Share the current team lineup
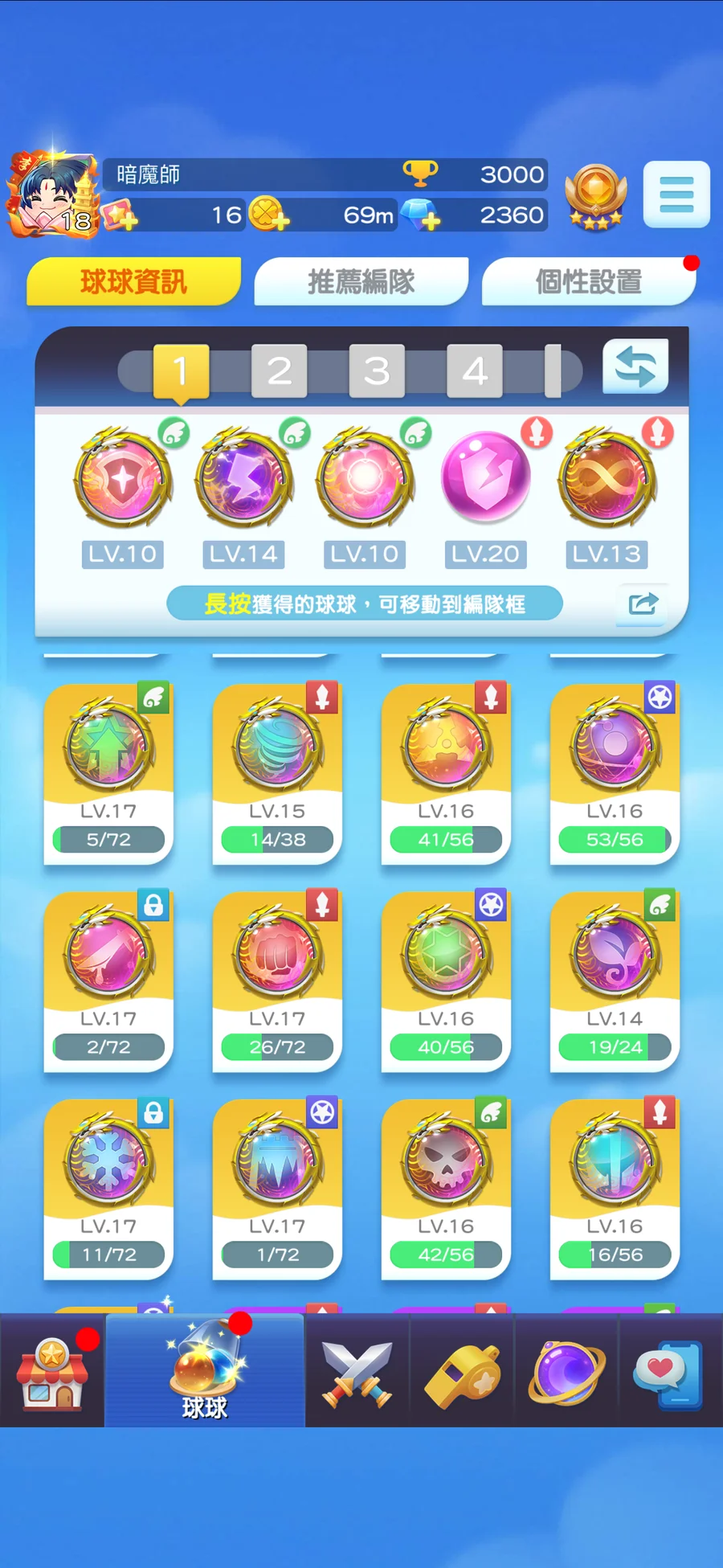The width and height of the screenshot is (723, 1568). point(642,604)
